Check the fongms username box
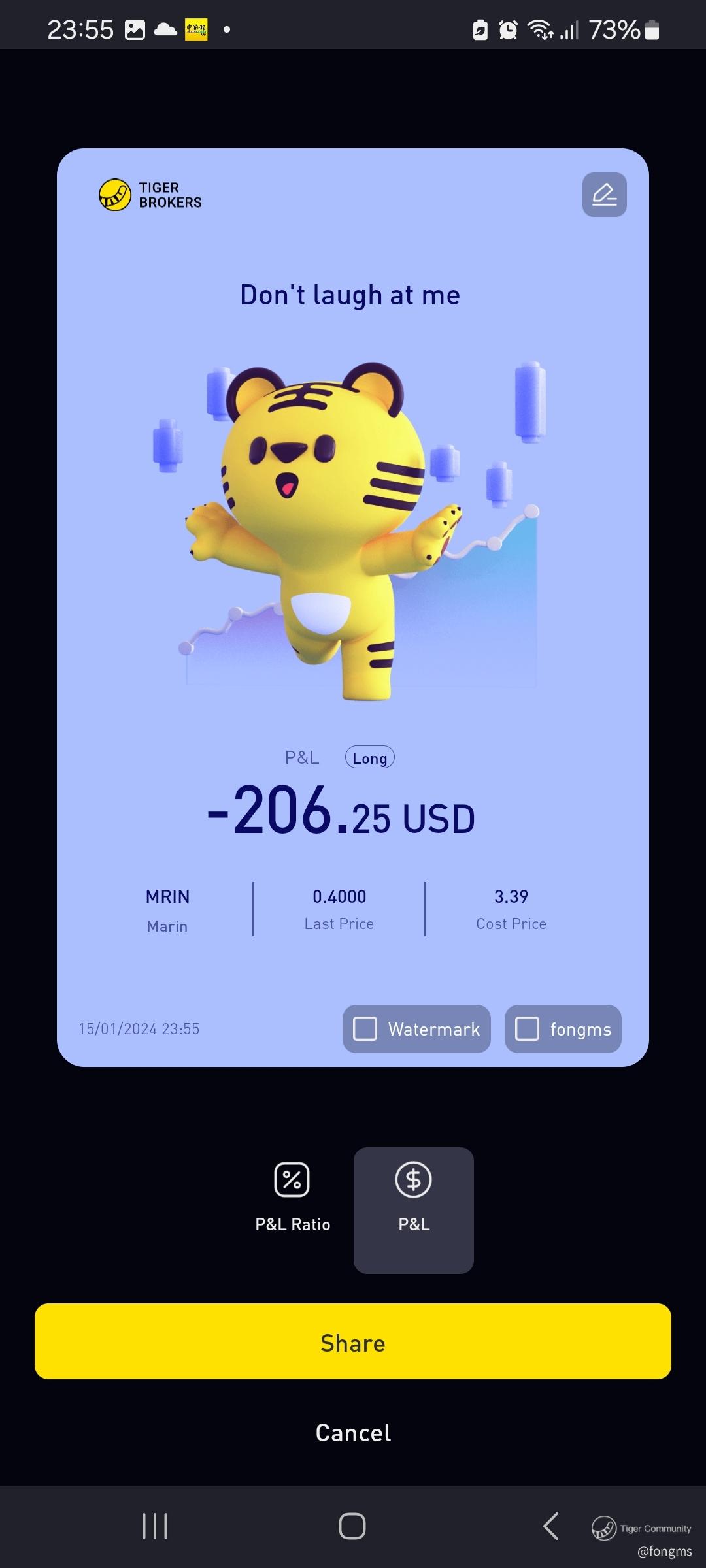 (x=527, y=1028)
